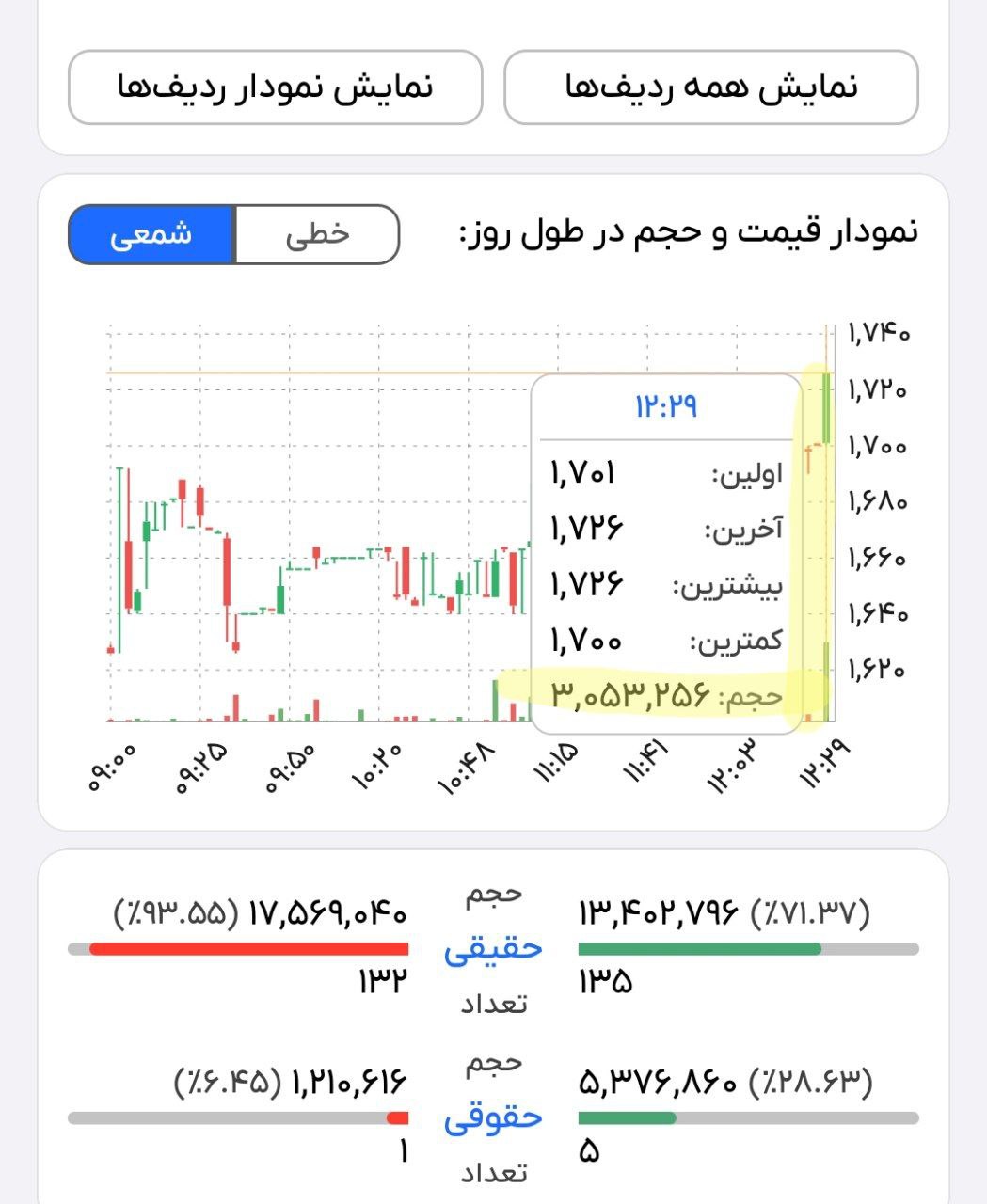Select the last green candlestick on the chart
Screen dimensions: 987x1204
pos(827,404)
